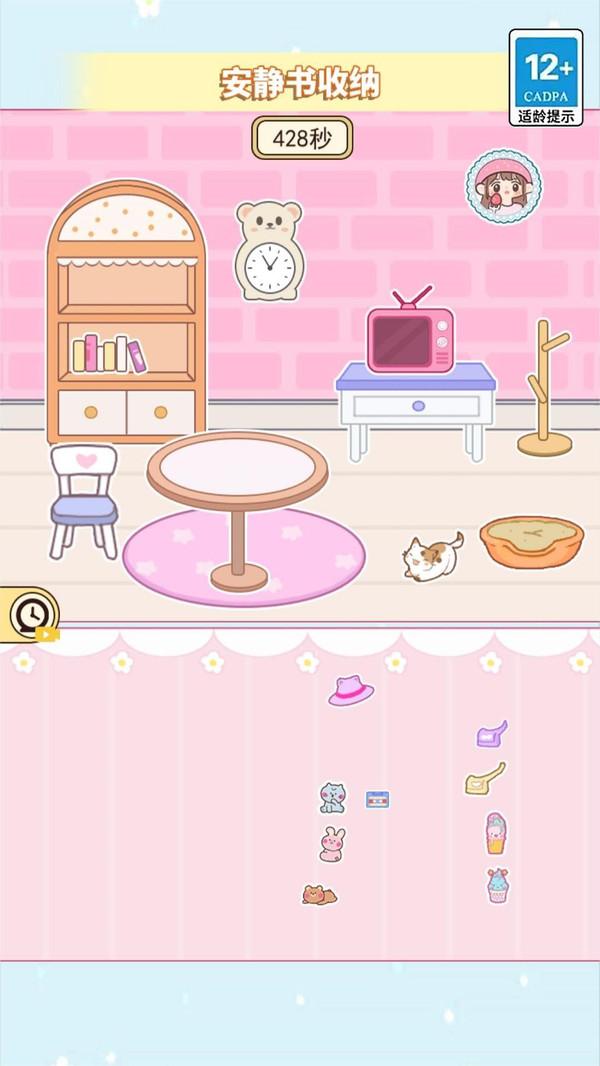Open the CADPA 12+ age rating notice
The image size is (600, 1066).
[x=546, y=78]
